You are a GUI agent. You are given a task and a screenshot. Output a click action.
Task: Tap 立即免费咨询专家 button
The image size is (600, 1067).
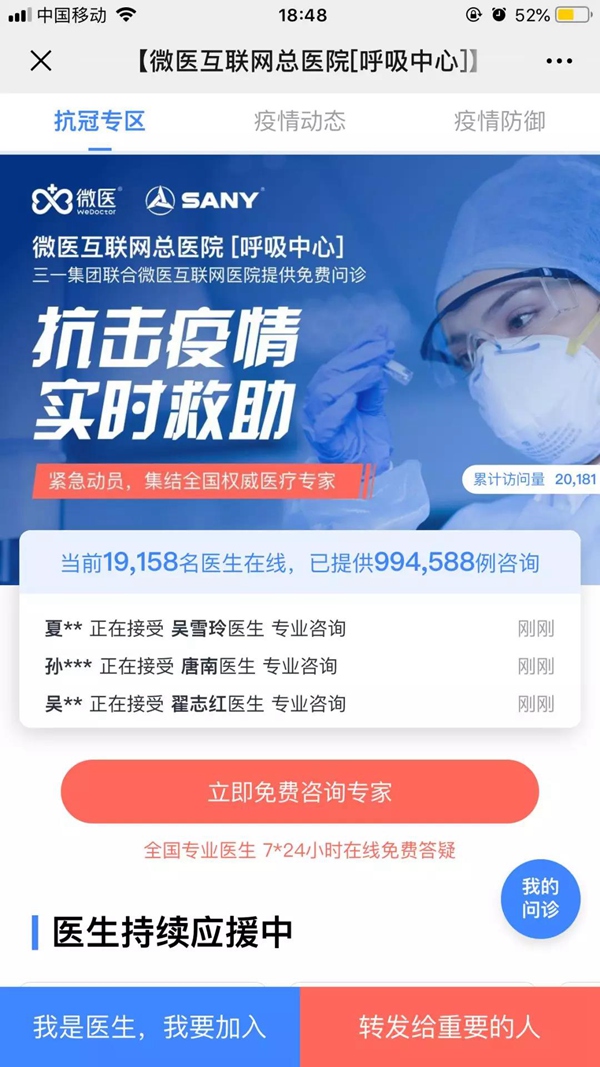click(300, 791)
